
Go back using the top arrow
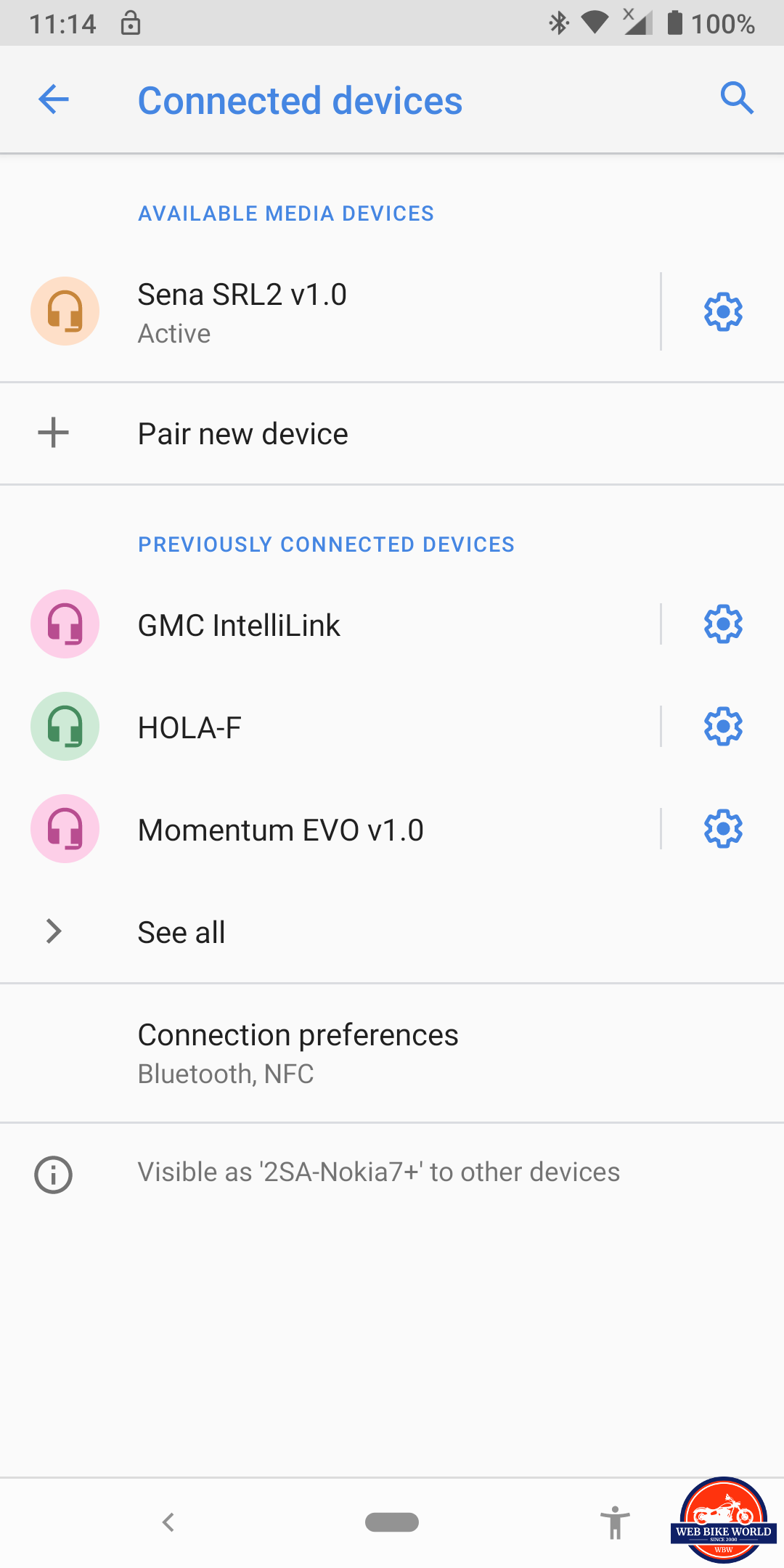tap(54, 99)
